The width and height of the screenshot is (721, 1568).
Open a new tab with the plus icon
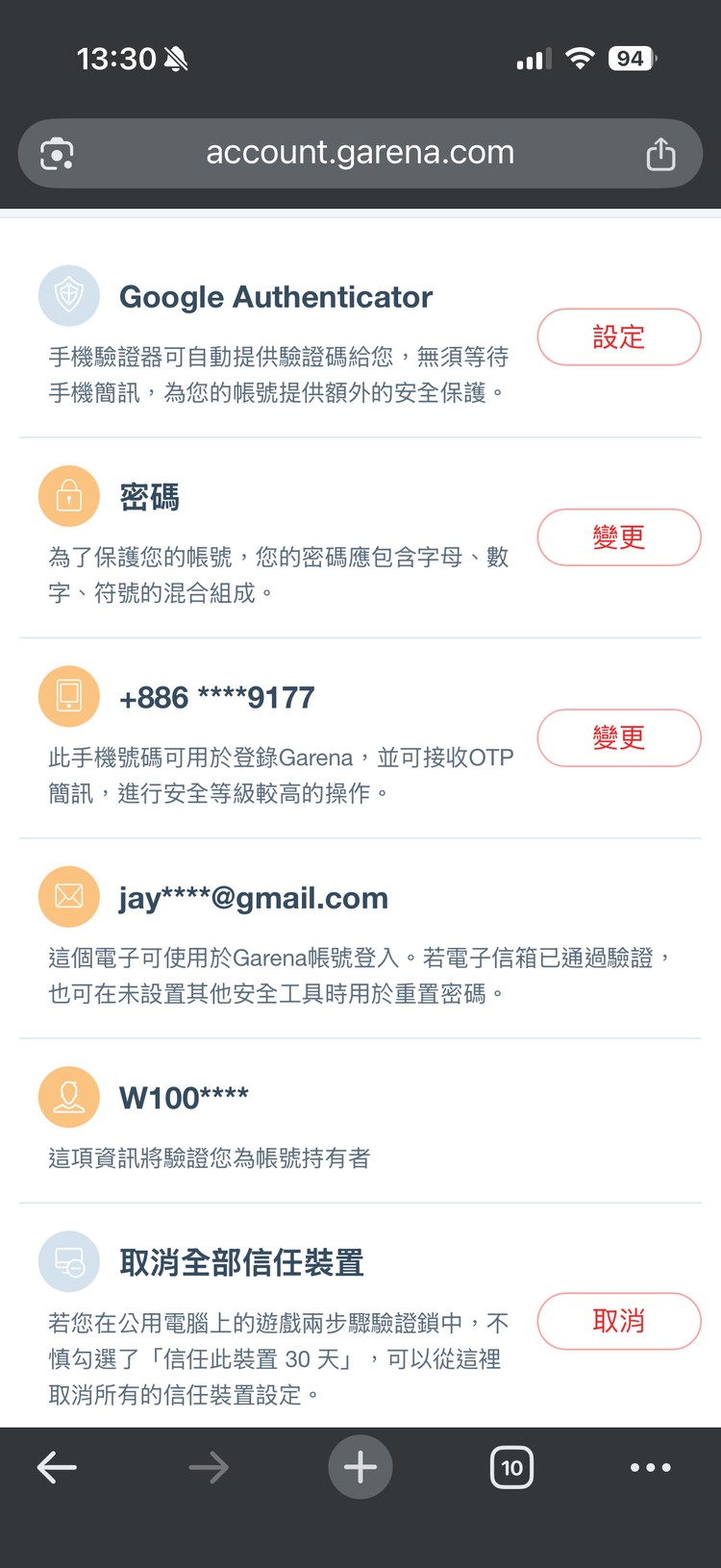point(360,1467)
